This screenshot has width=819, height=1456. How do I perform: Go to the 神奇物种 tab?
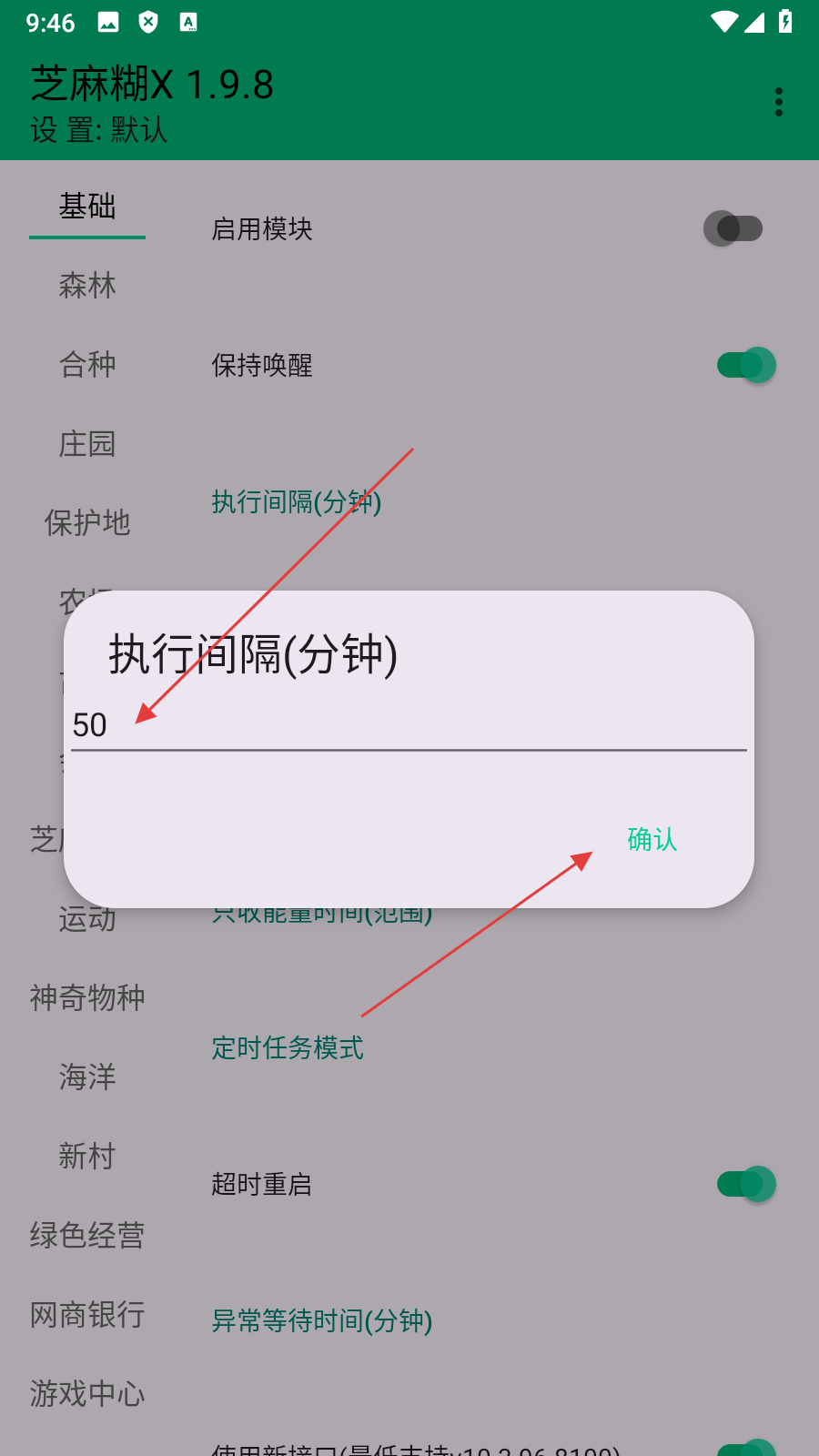point(87,998)
